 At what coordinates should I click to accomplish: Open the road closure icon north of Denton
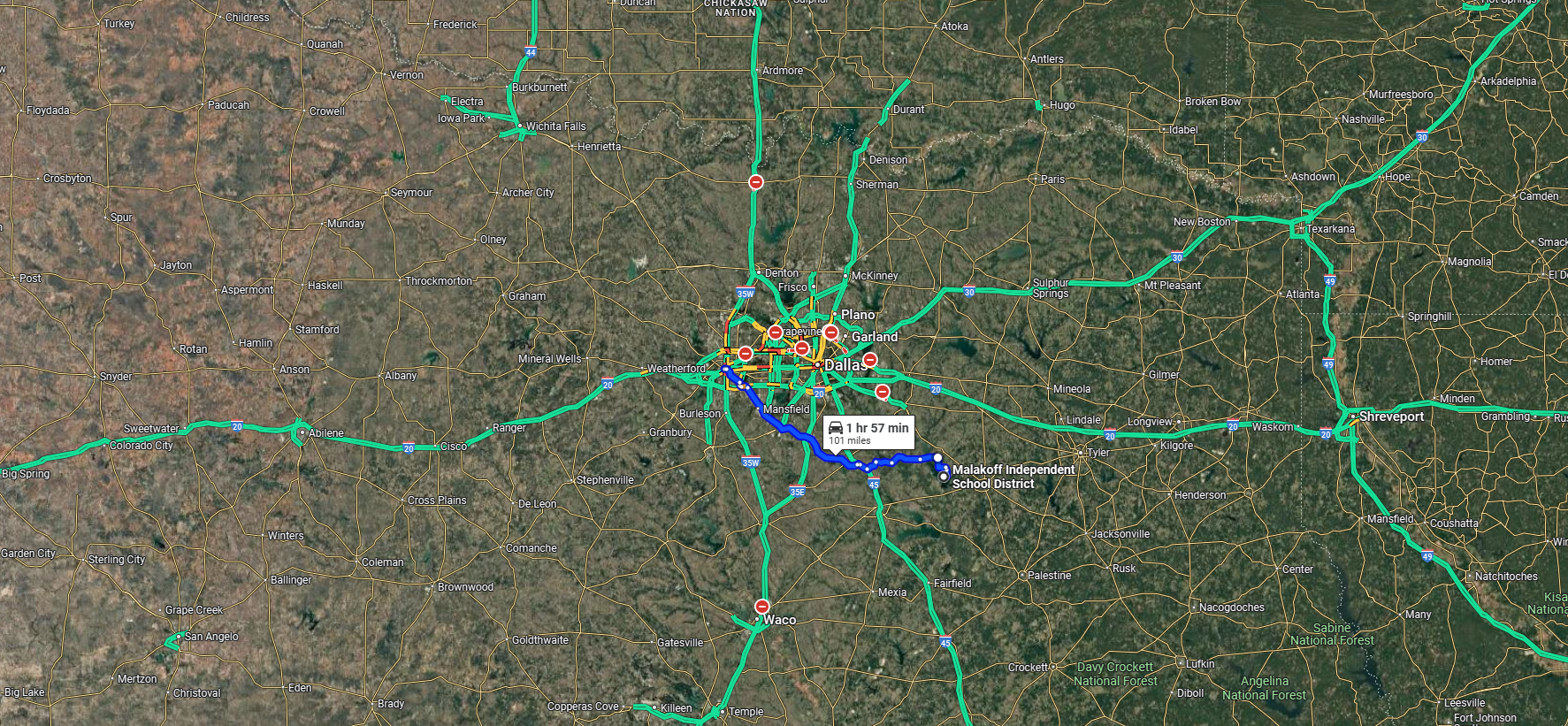click(x=755, y=182)
